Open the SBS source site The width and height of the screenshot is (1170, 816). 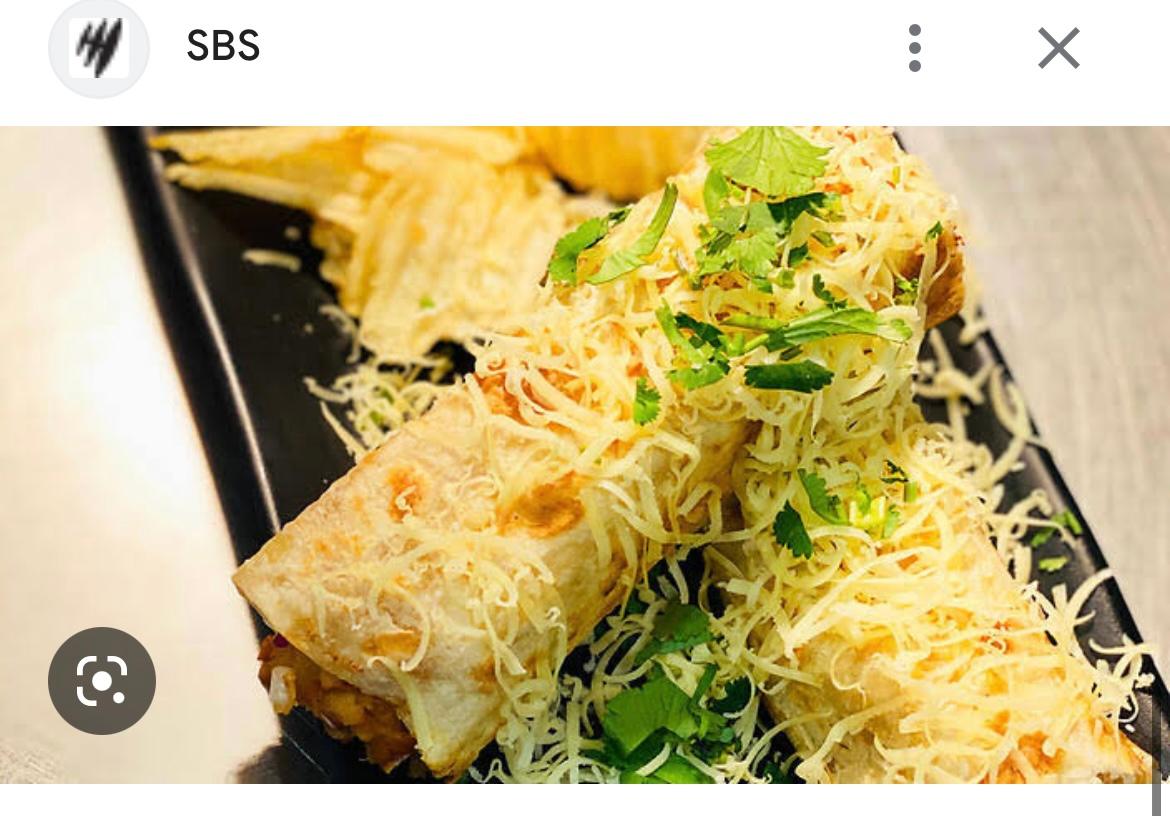[222, 47]
